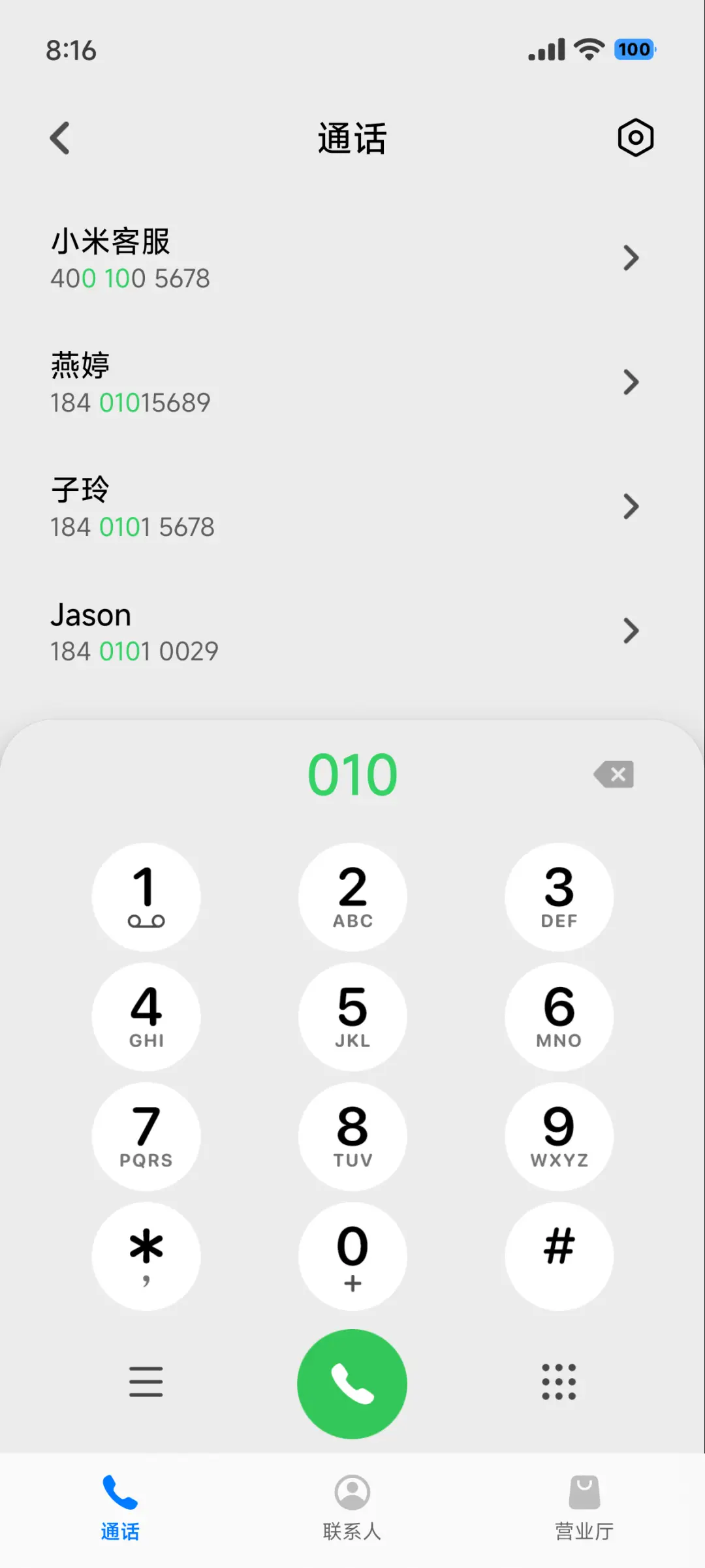Open the call settings gear icon
The image size is (705, 1568).
pos(634,138)
